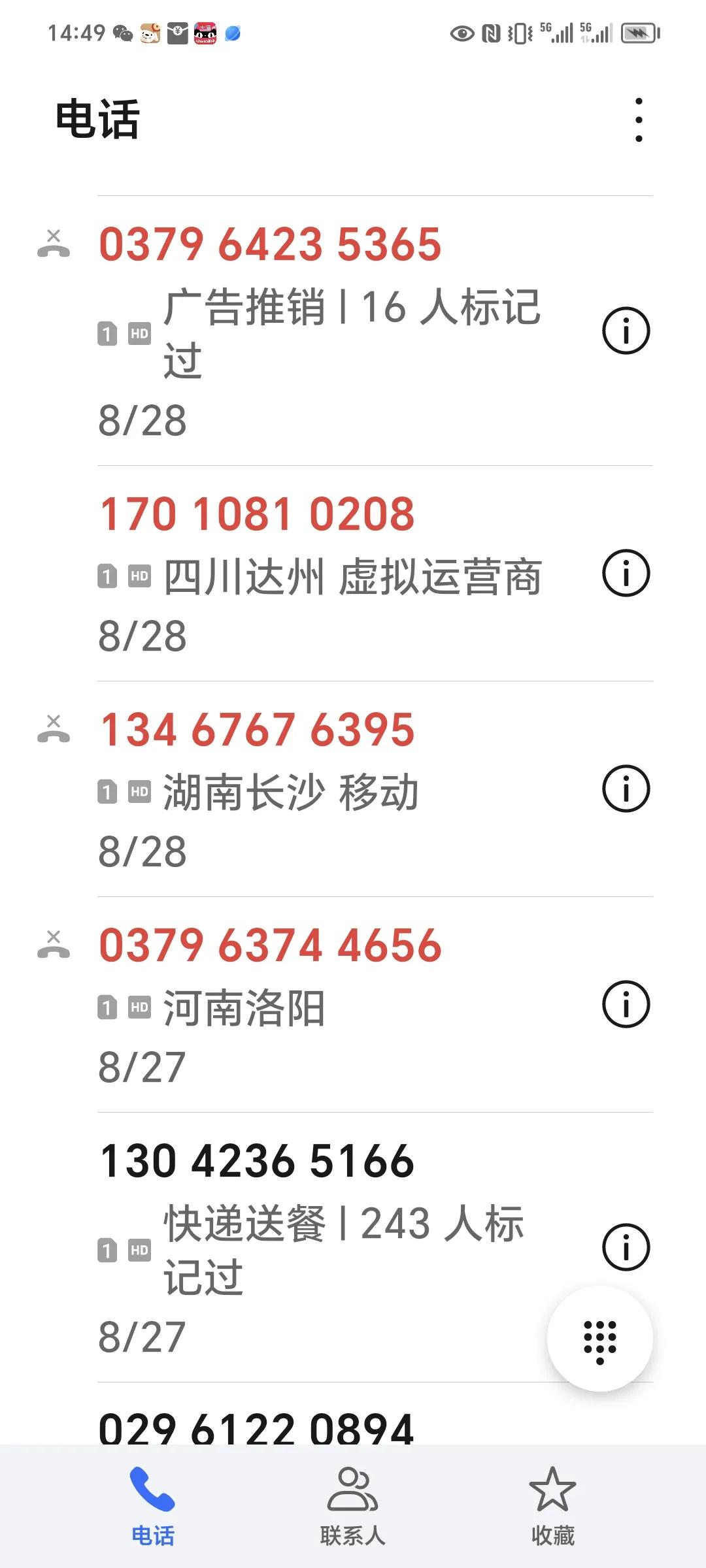View details for 170 1081 0208
This screenshot has height=1568, width=706.
pyautogui.click(x=626, y=573)
